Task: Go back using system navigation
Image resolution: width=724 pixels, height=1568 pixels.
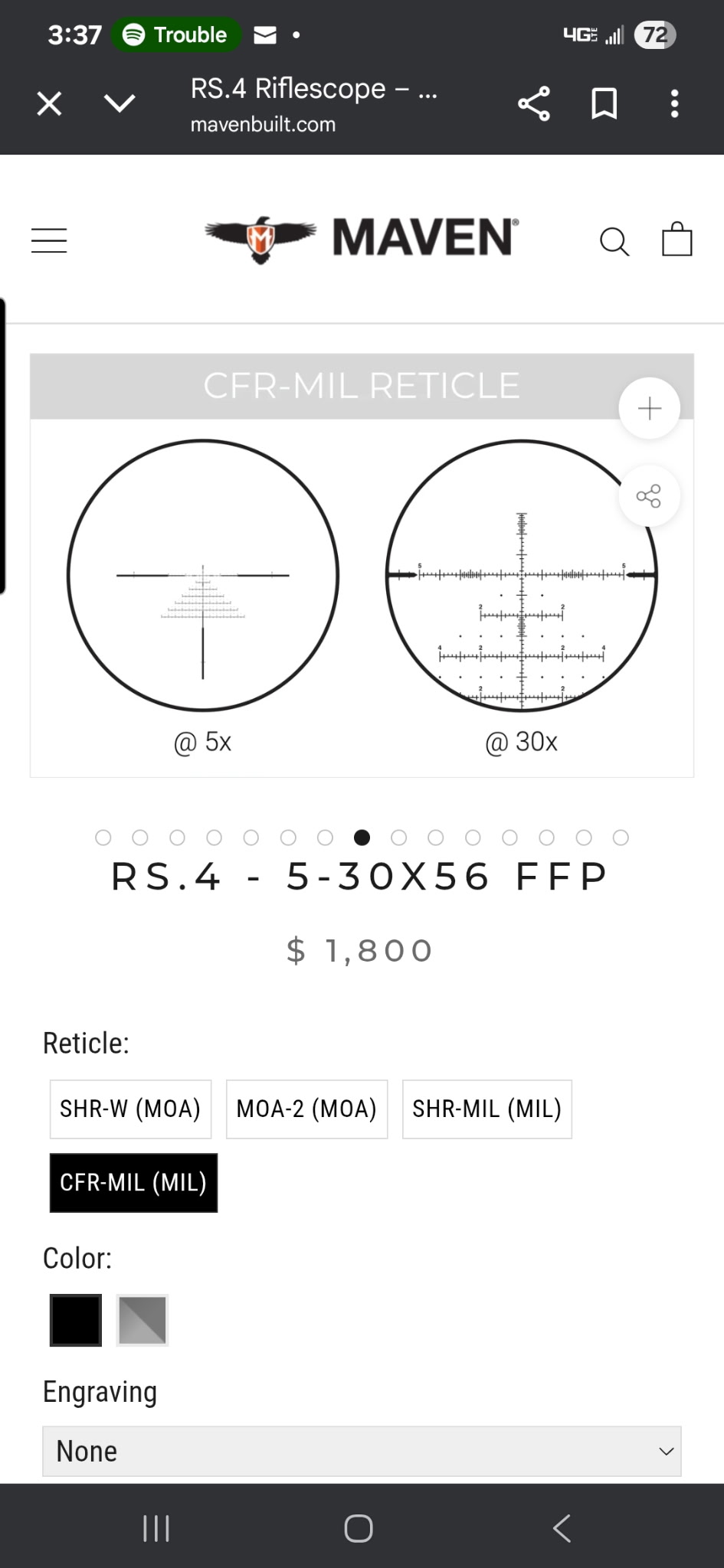Action: click(562, 1528)
